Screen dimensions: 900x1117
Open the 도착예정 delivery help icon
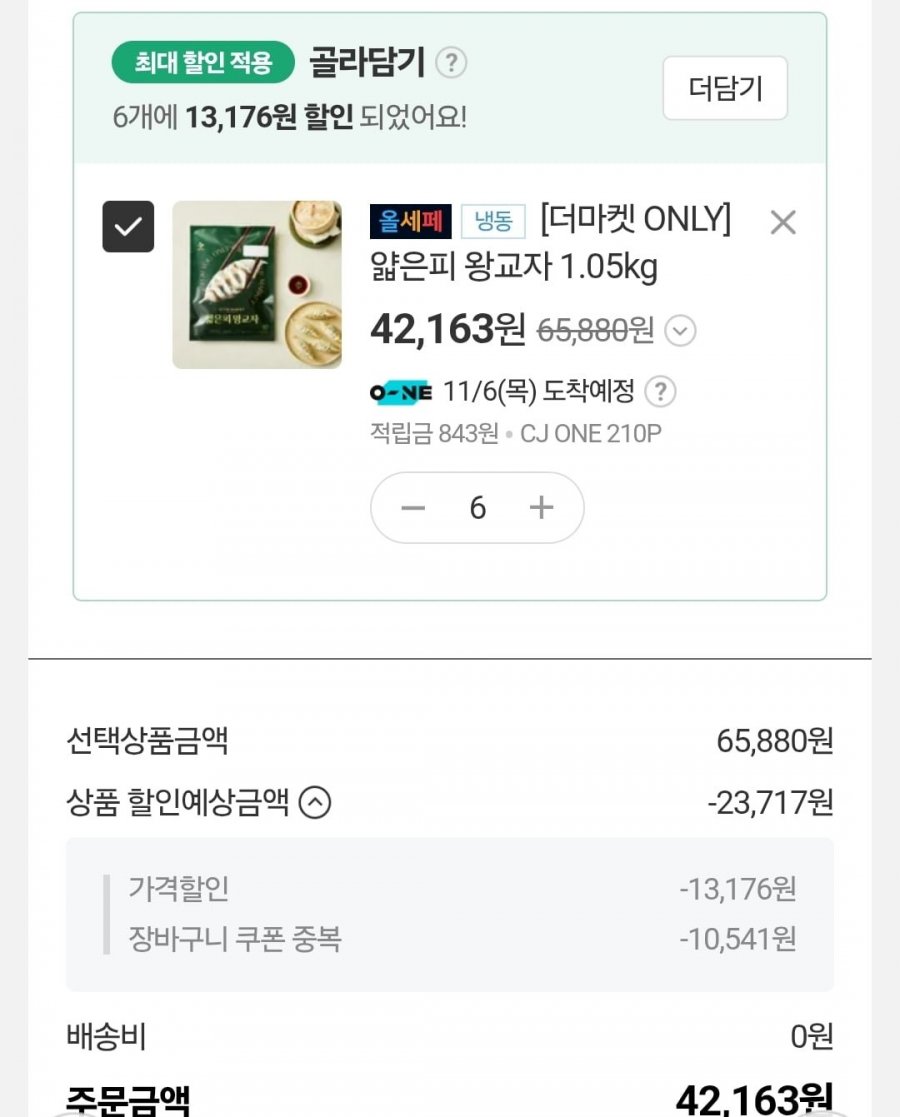coord(659,392)
